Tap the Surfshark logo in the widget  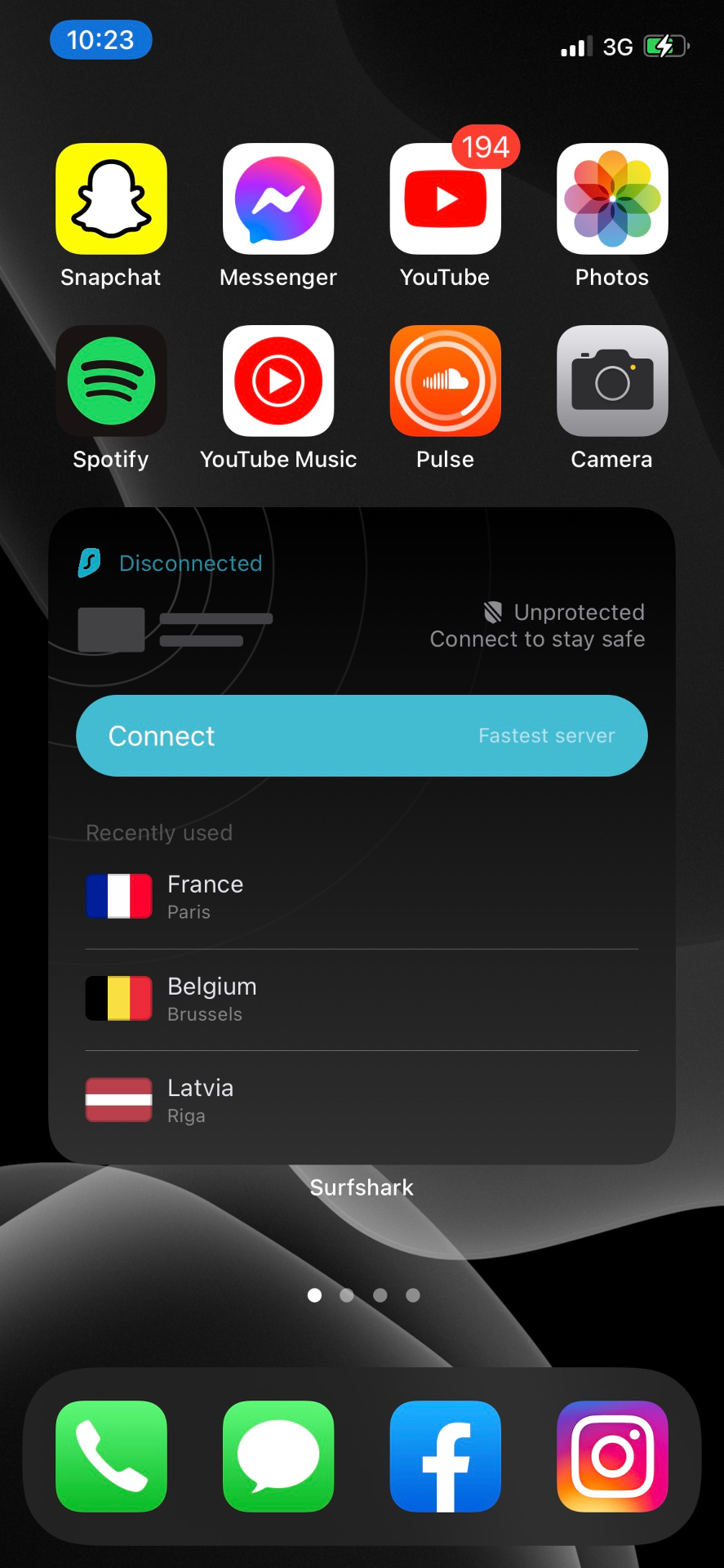tap(90, 563)
